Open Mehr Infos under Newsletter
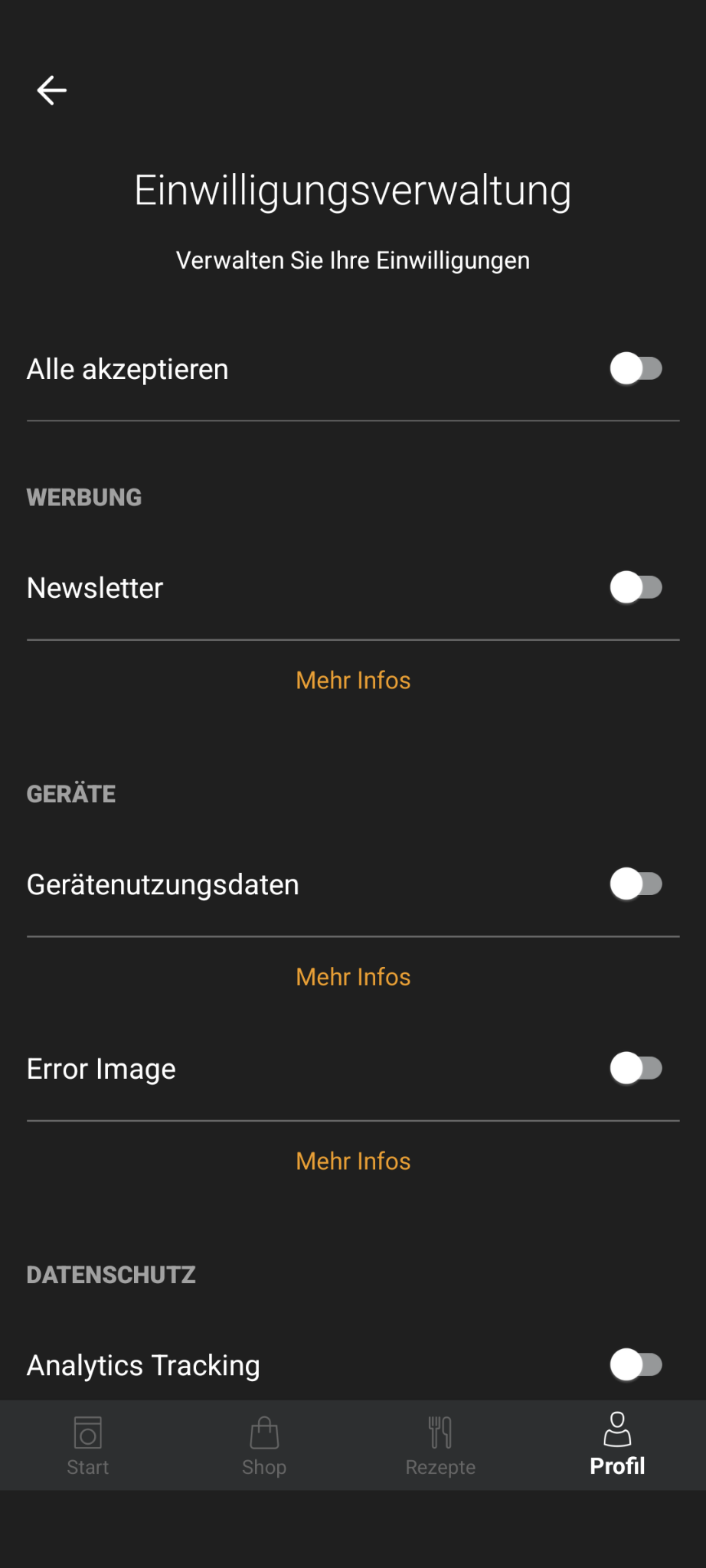Image resolution: width=706 pixels, height=1568 pixels. coord(353,680)
